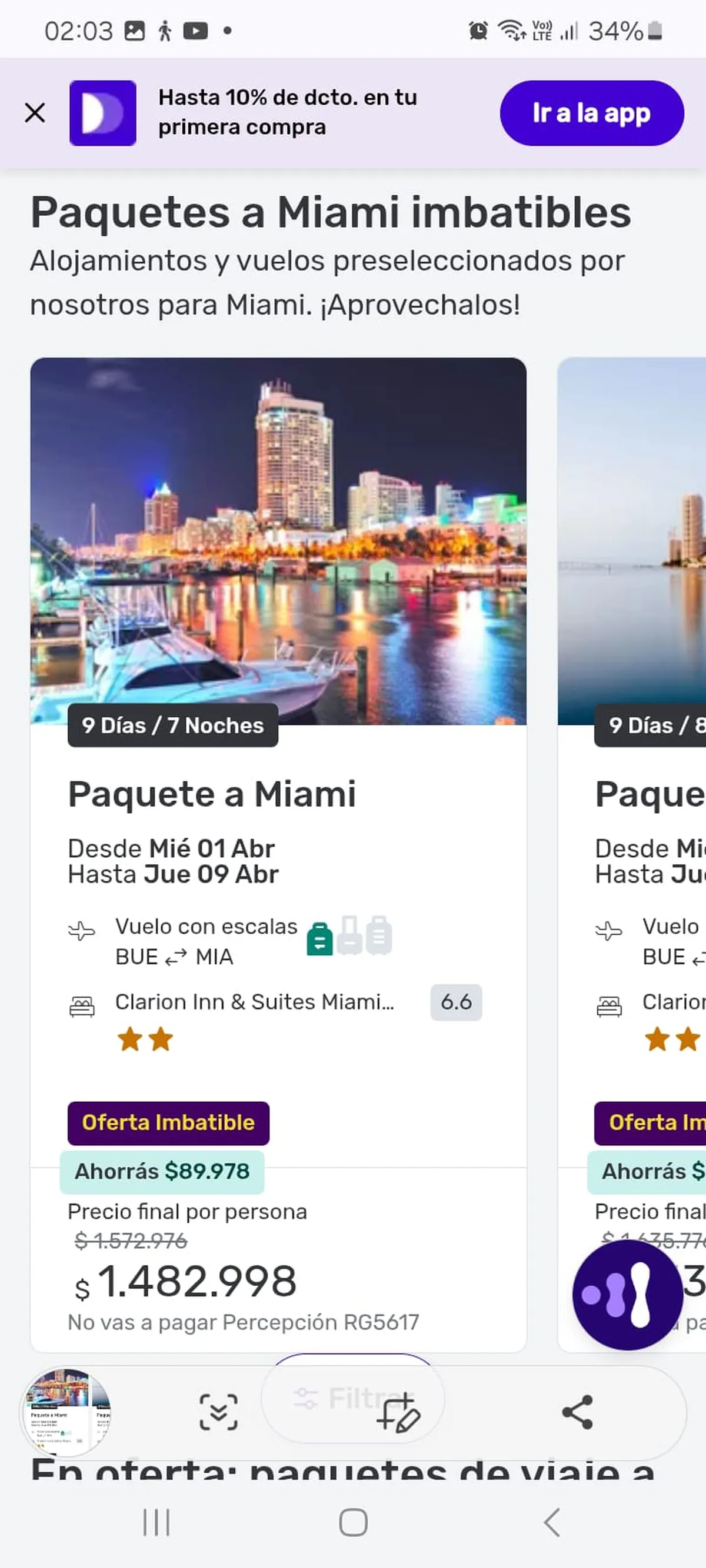Open the purple chat assistant bubble
706x1568 pixels.
coord(627,1295)
